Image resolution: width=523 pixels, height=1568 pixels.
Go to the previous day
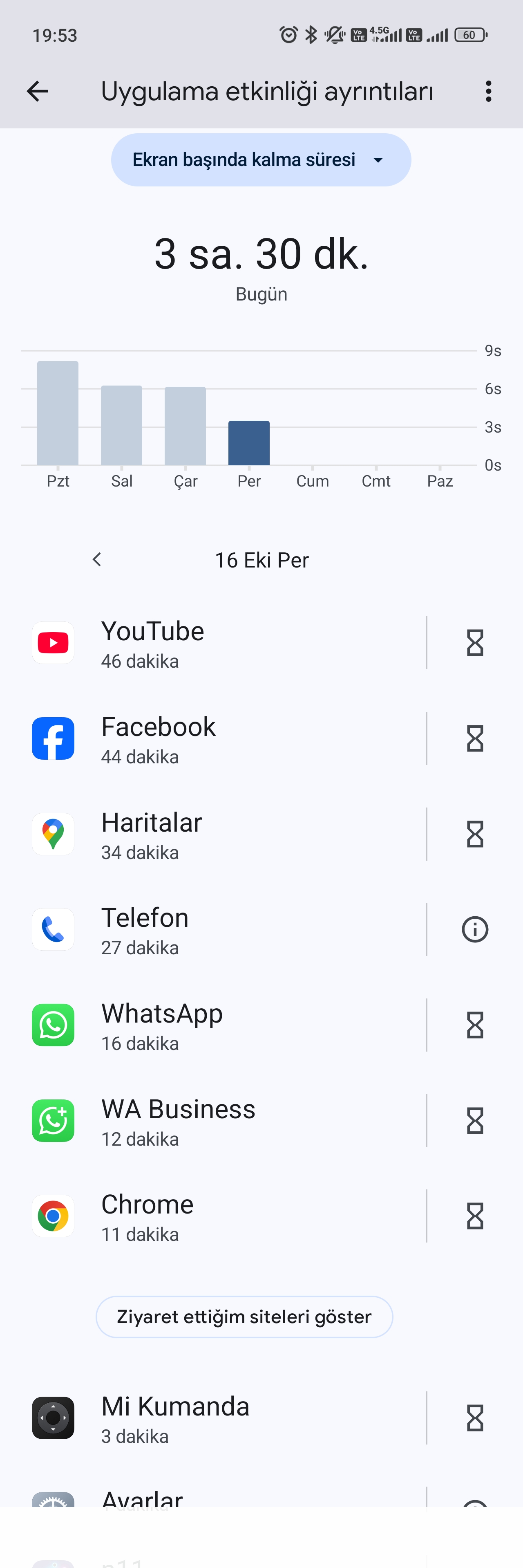[97, 559]
